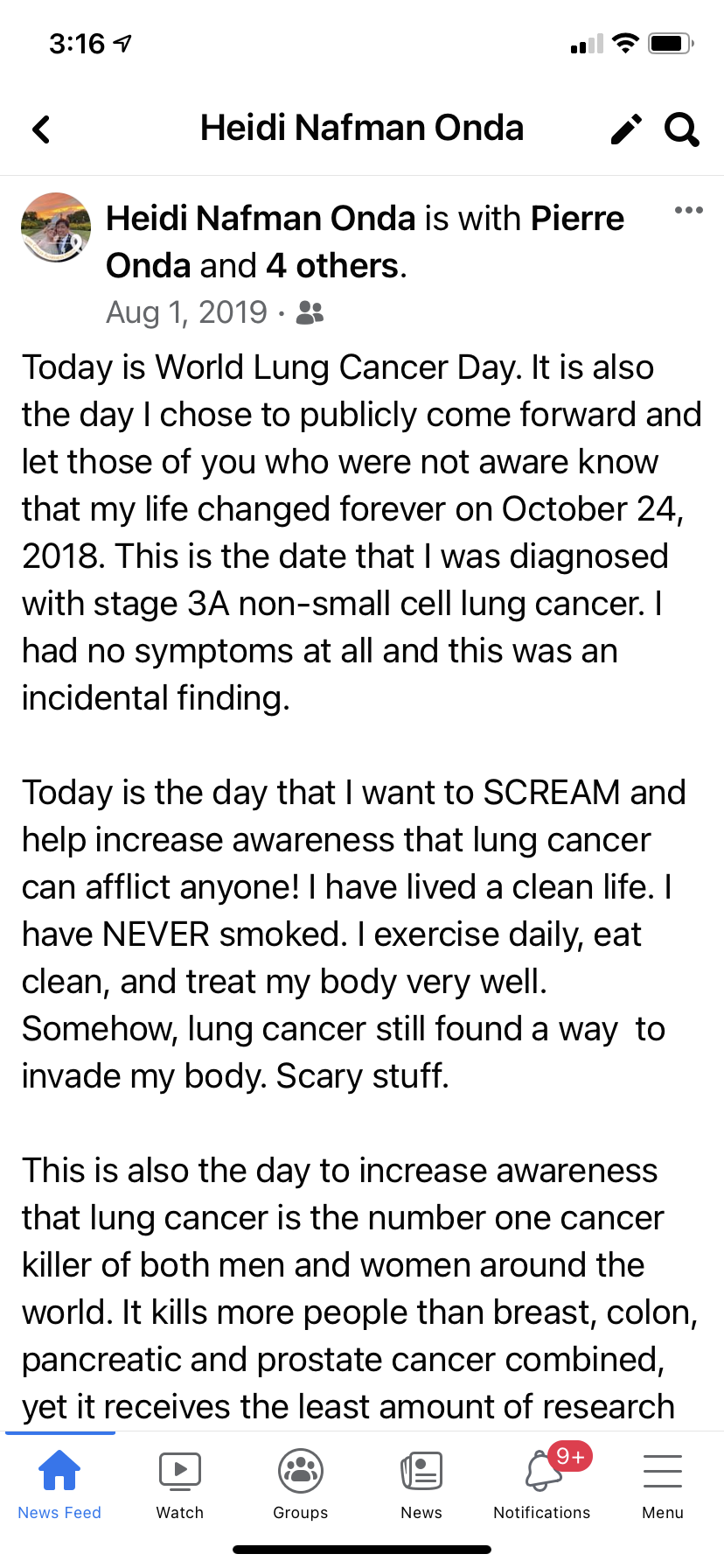Switch to the News Feed tab
This screenshot has height=1568, width=724.
(x=59, y=1486)
